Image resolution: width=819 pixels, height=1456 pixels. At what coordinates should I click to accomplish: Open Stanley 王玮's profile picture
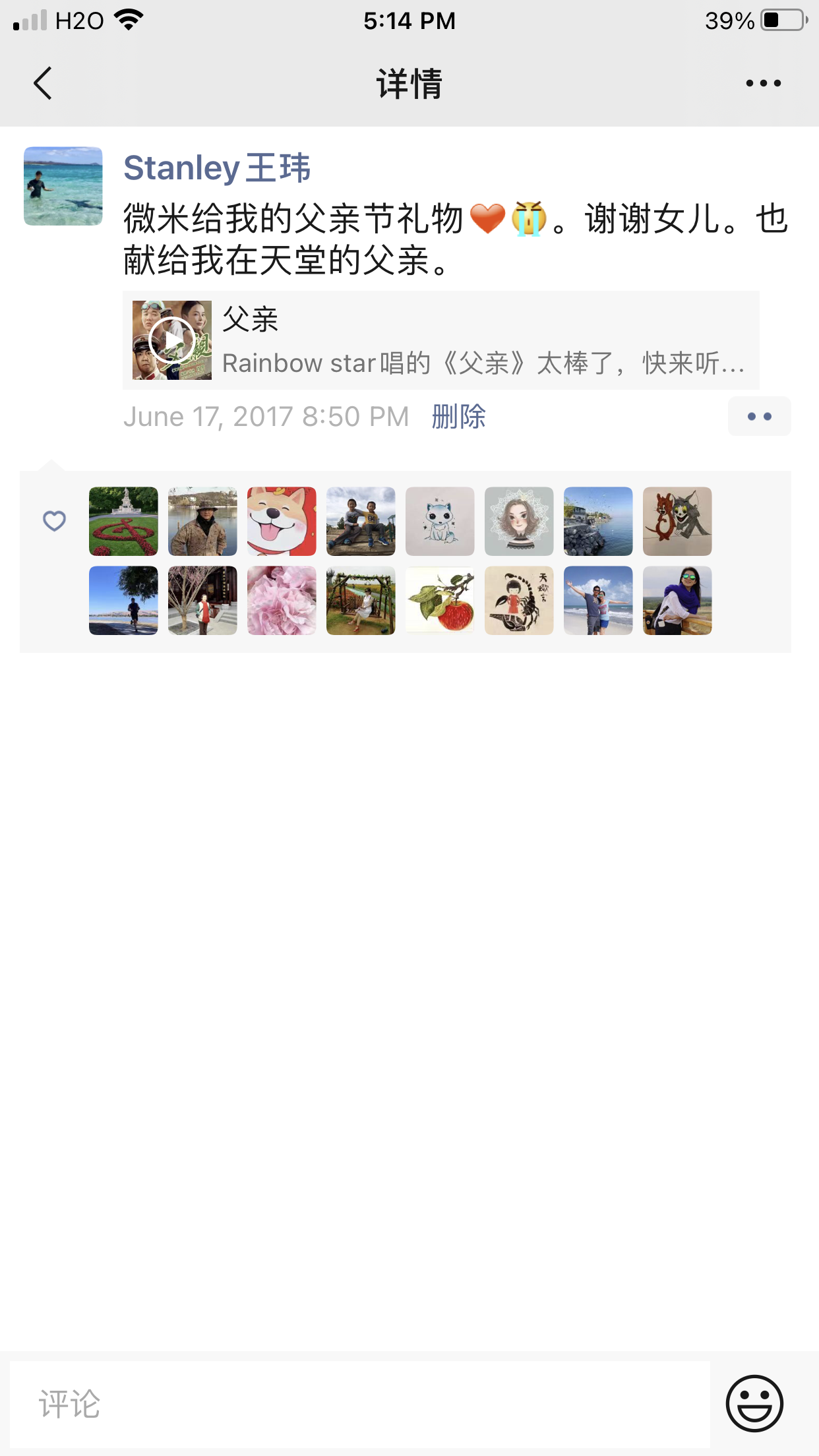pos(63,186)
